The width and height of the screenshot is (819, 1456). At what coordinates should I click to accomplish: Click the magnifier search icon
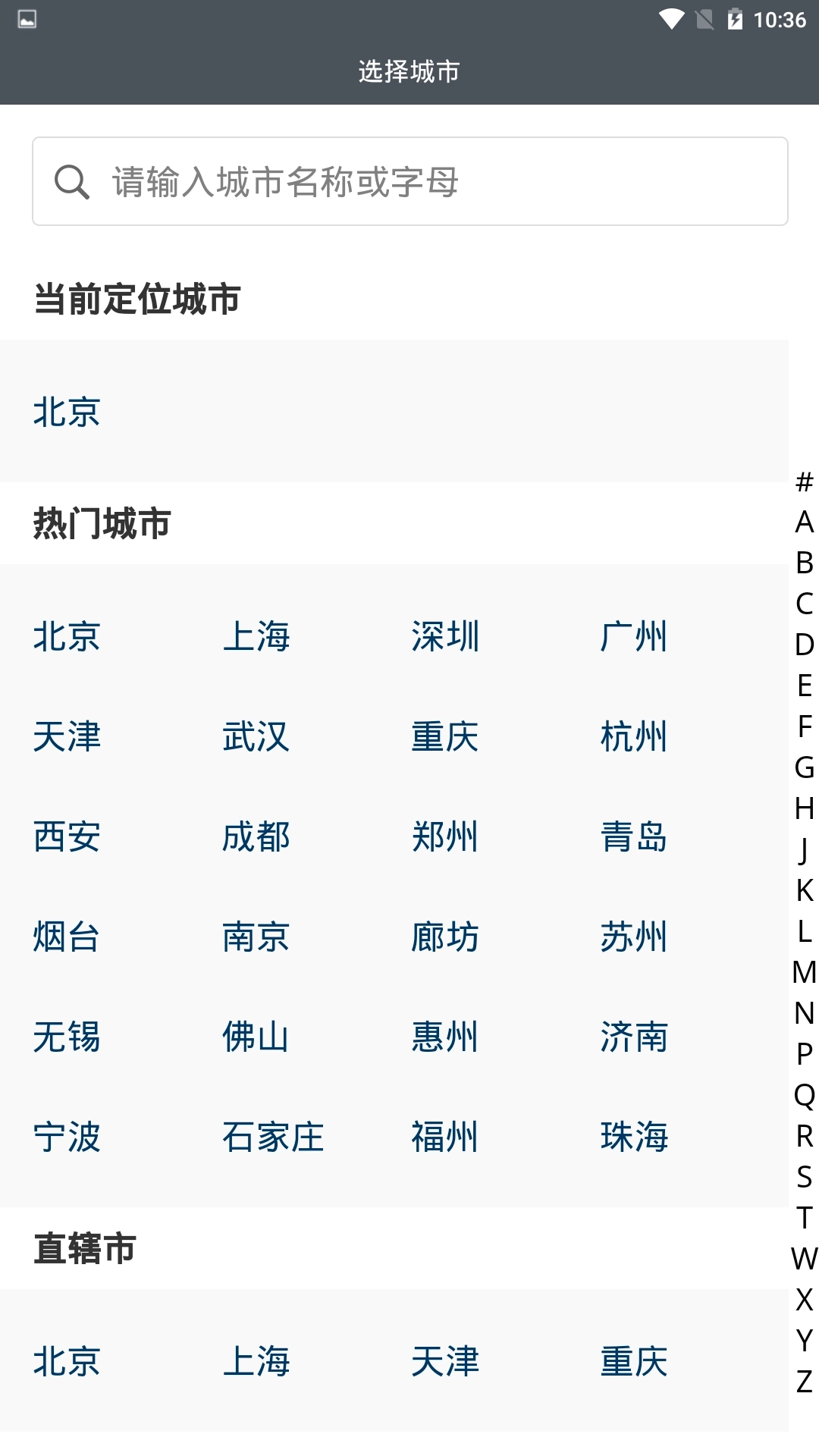coord(71,180)
